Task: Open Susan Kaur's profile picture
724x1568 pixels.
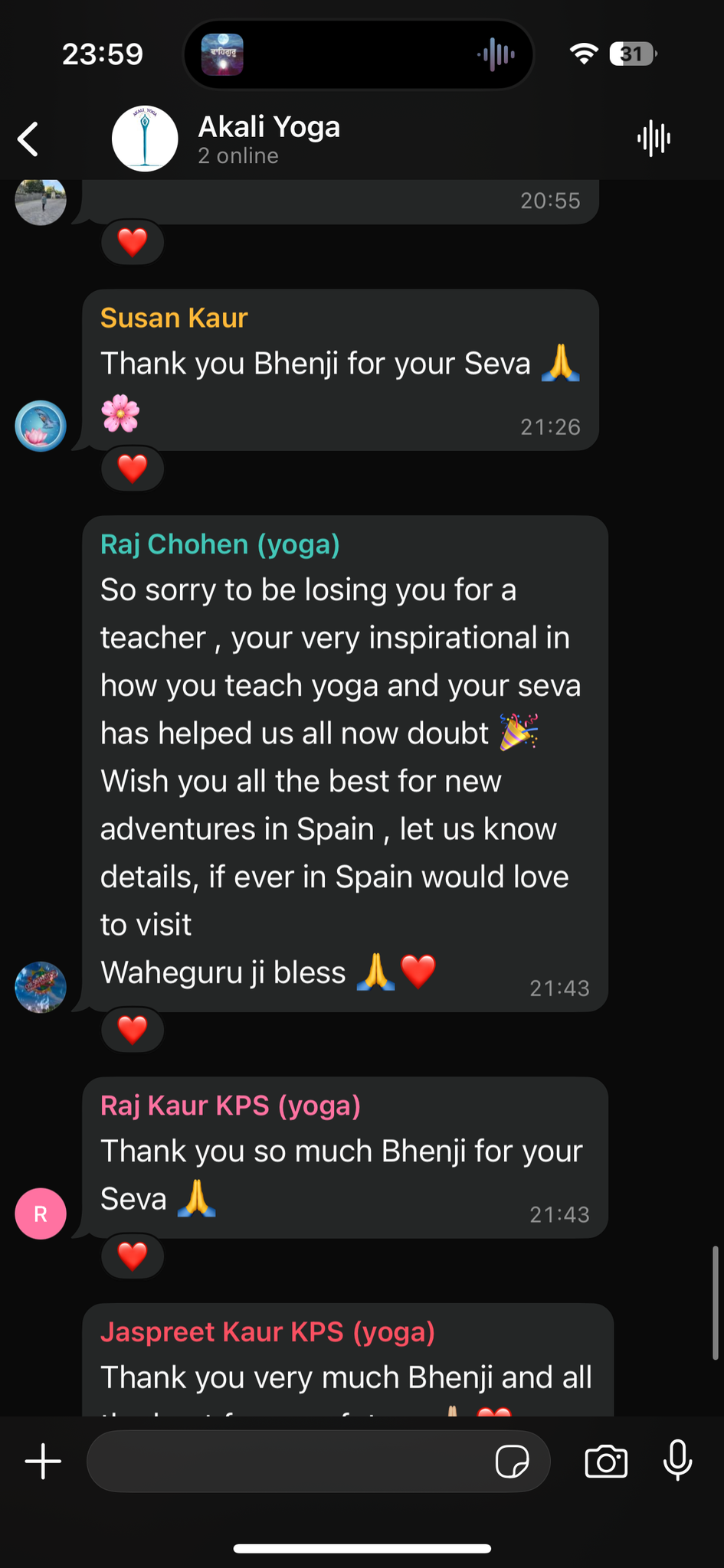Action: (41, 426)
